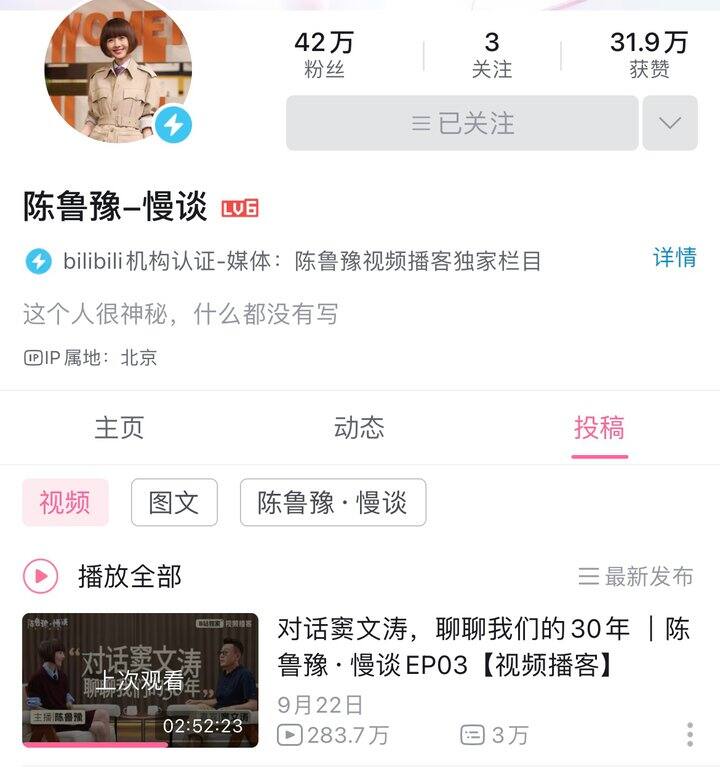Open 详情 certification details
The image size is (720, 784).
(674, 257)
